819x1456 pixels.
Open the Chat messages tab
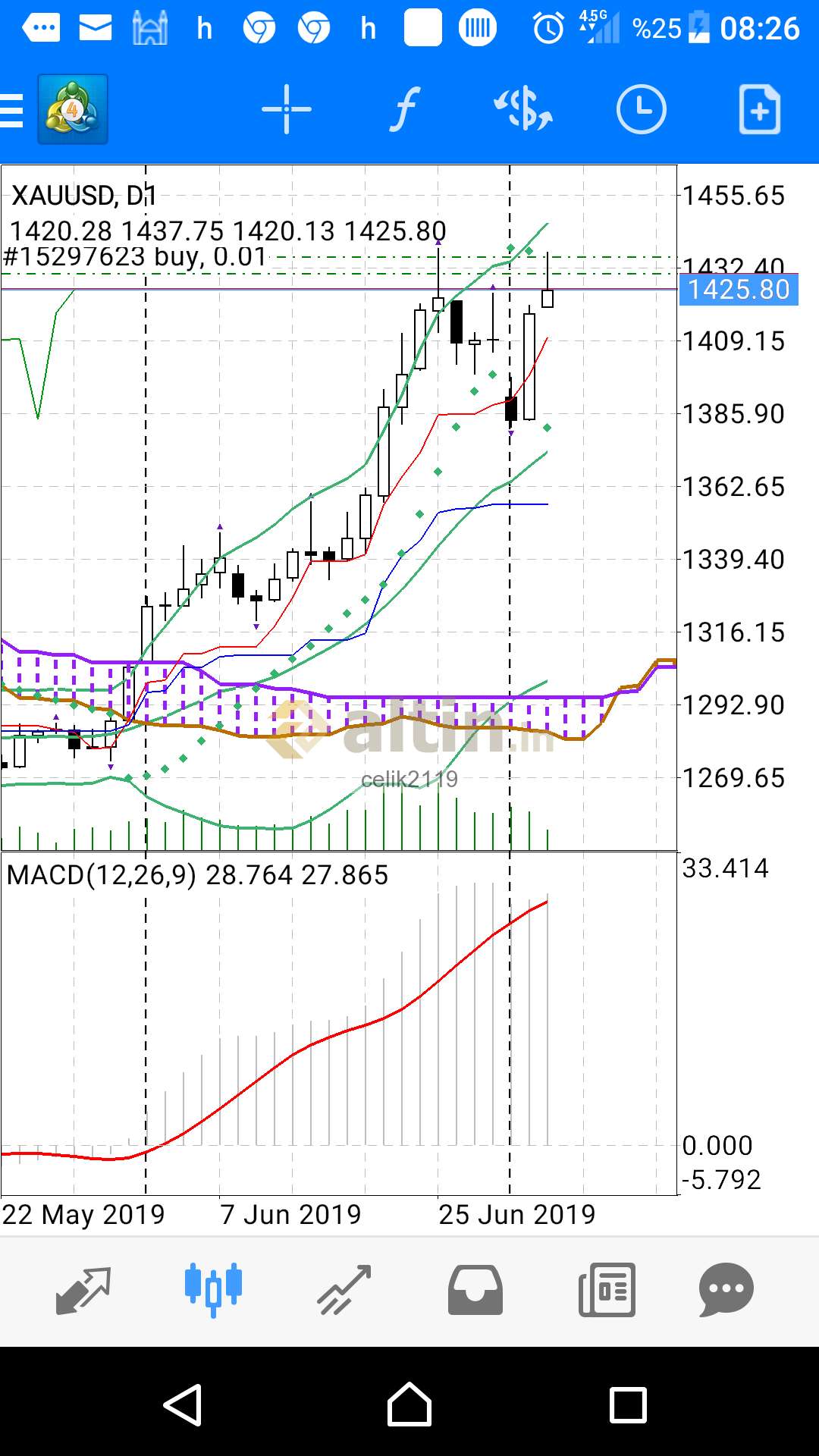point(726,1290)
